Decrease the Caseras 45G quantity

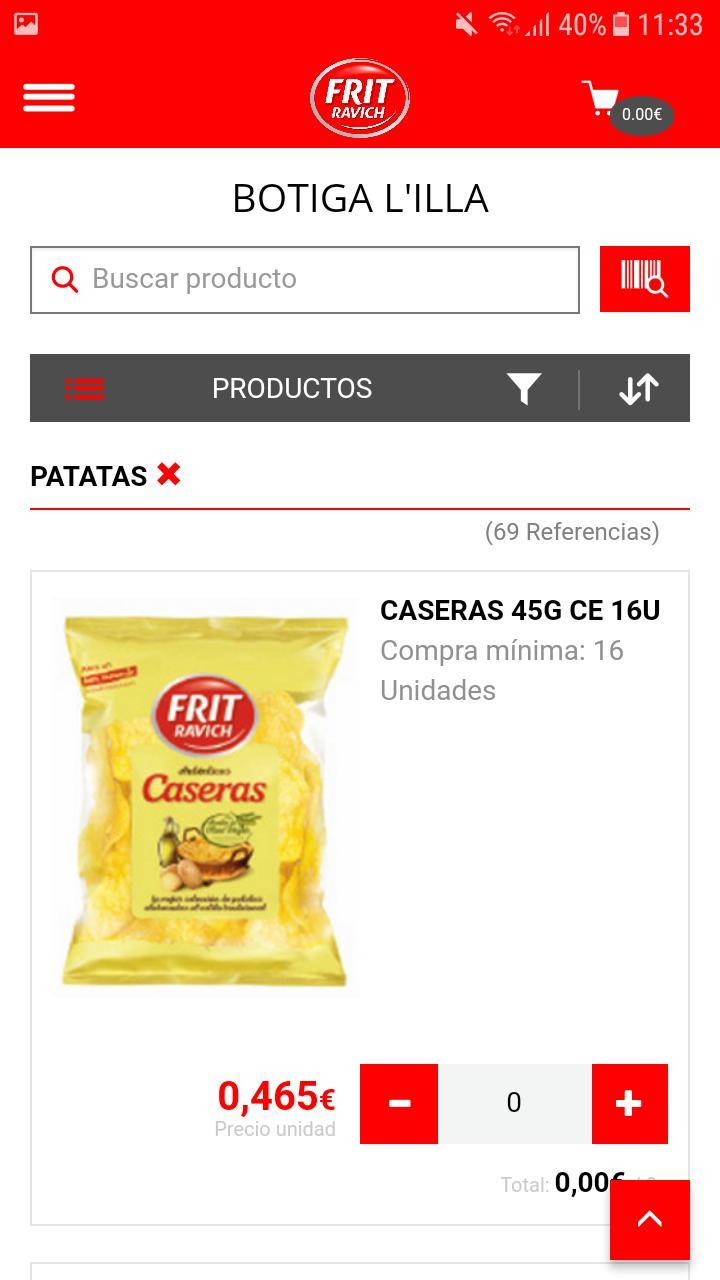(x=399, y=1103)
